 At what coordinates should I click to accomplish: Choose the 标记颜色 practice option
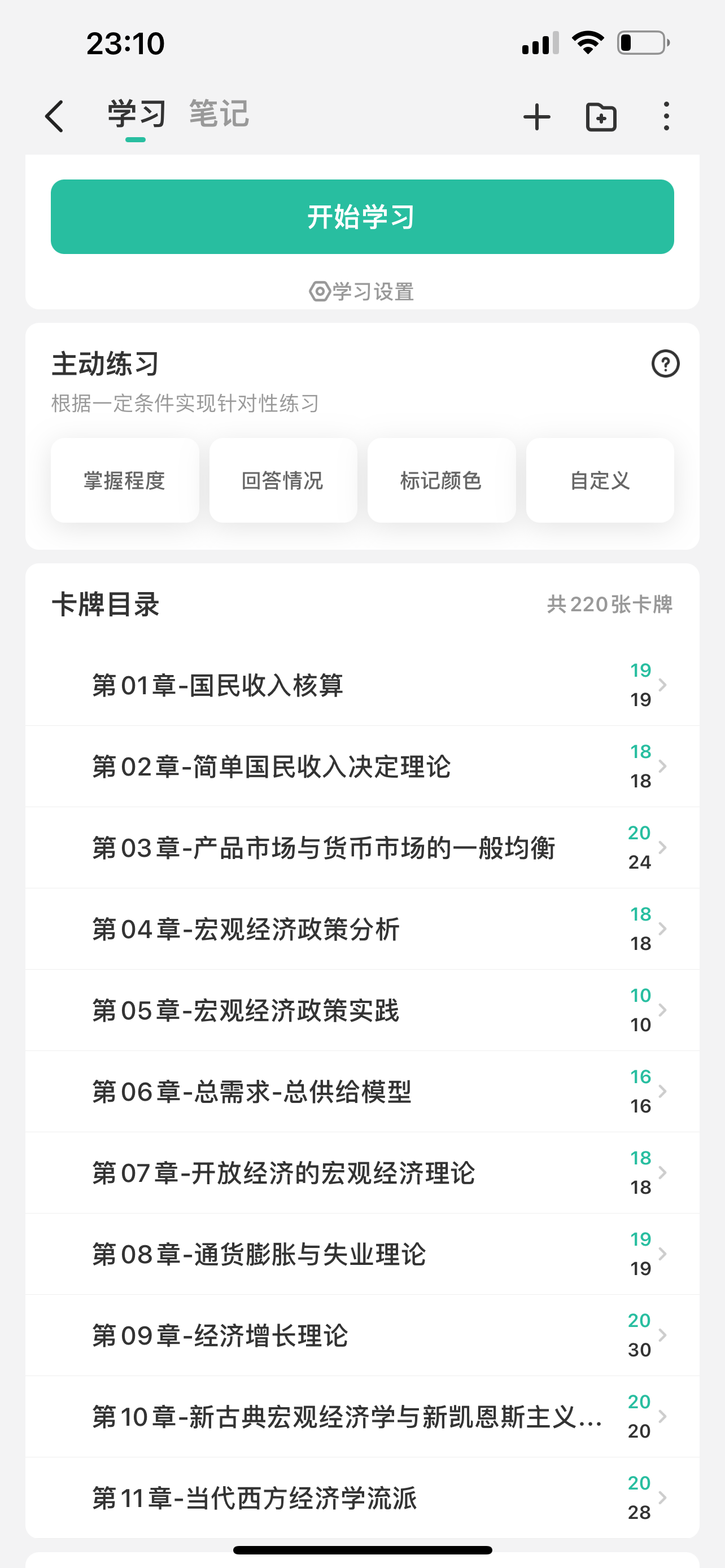[x=442, y=480]
